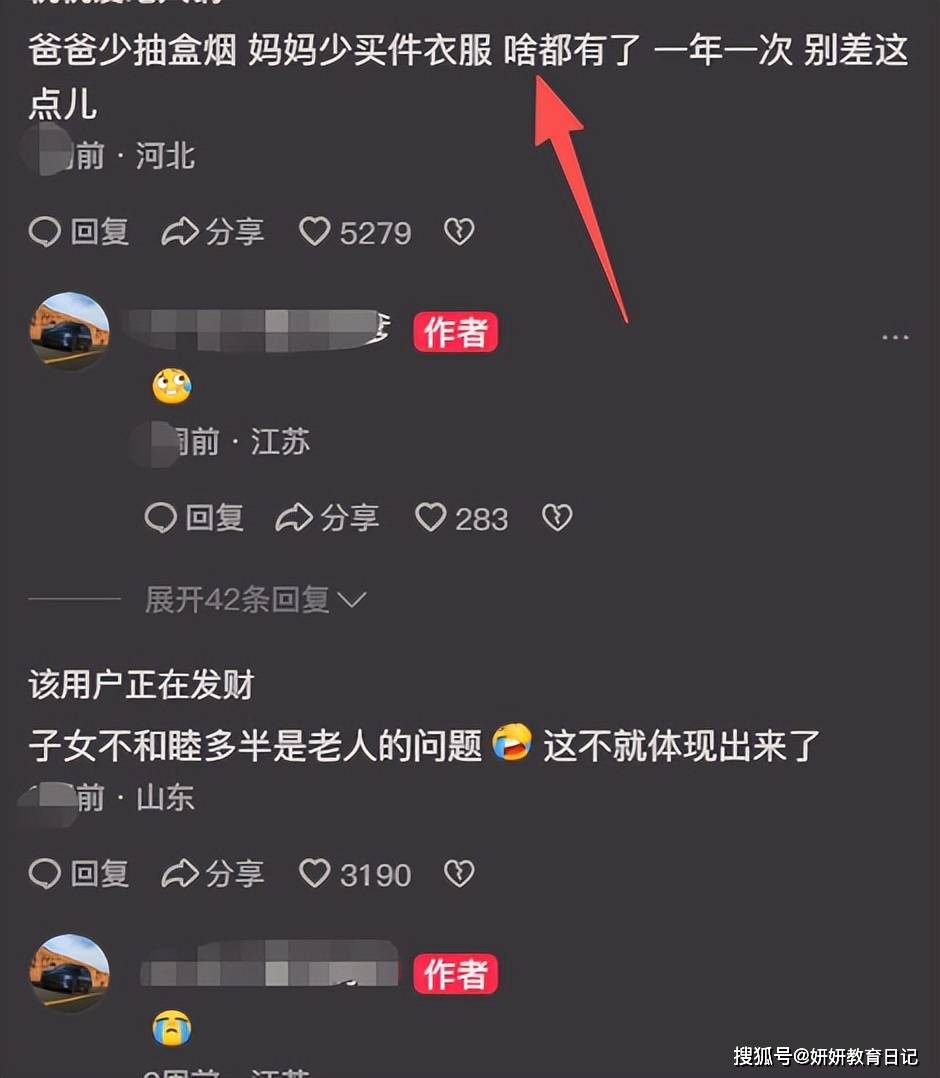Share the comment that has 3190 likes
The width and height of the screenshot is (940, 1078).
click(x=213, y=875)
